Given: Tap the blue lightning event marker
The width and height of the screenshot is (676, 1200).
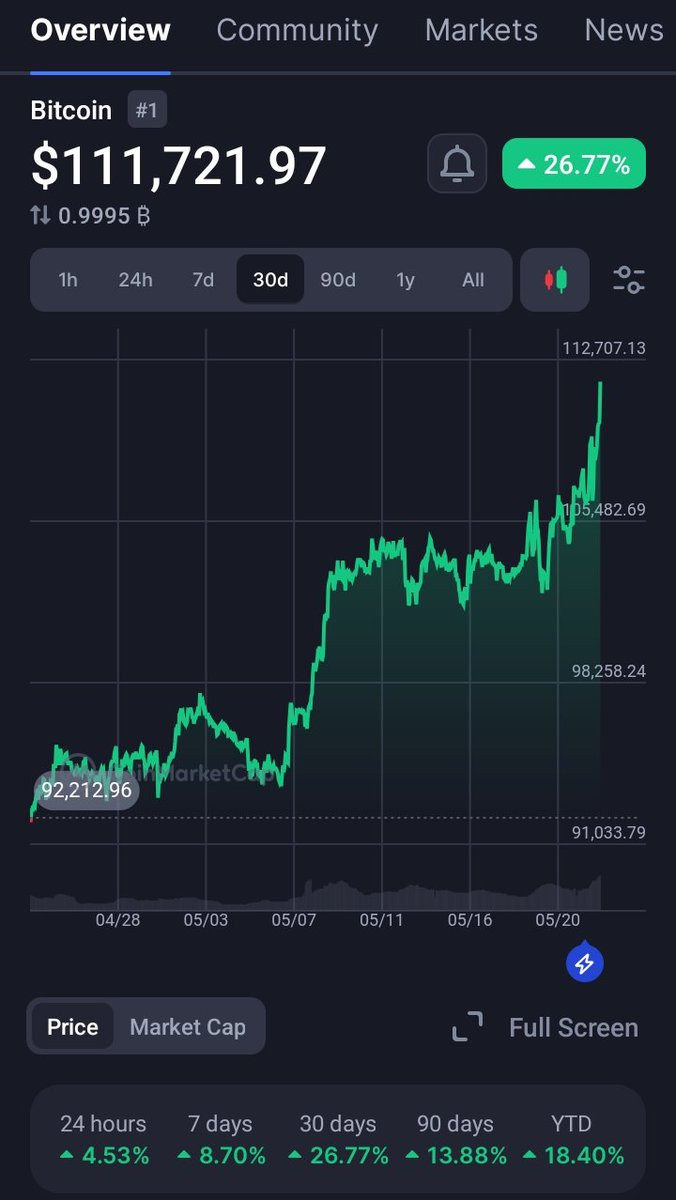Looking at the screenshot, I should point(585,964).
